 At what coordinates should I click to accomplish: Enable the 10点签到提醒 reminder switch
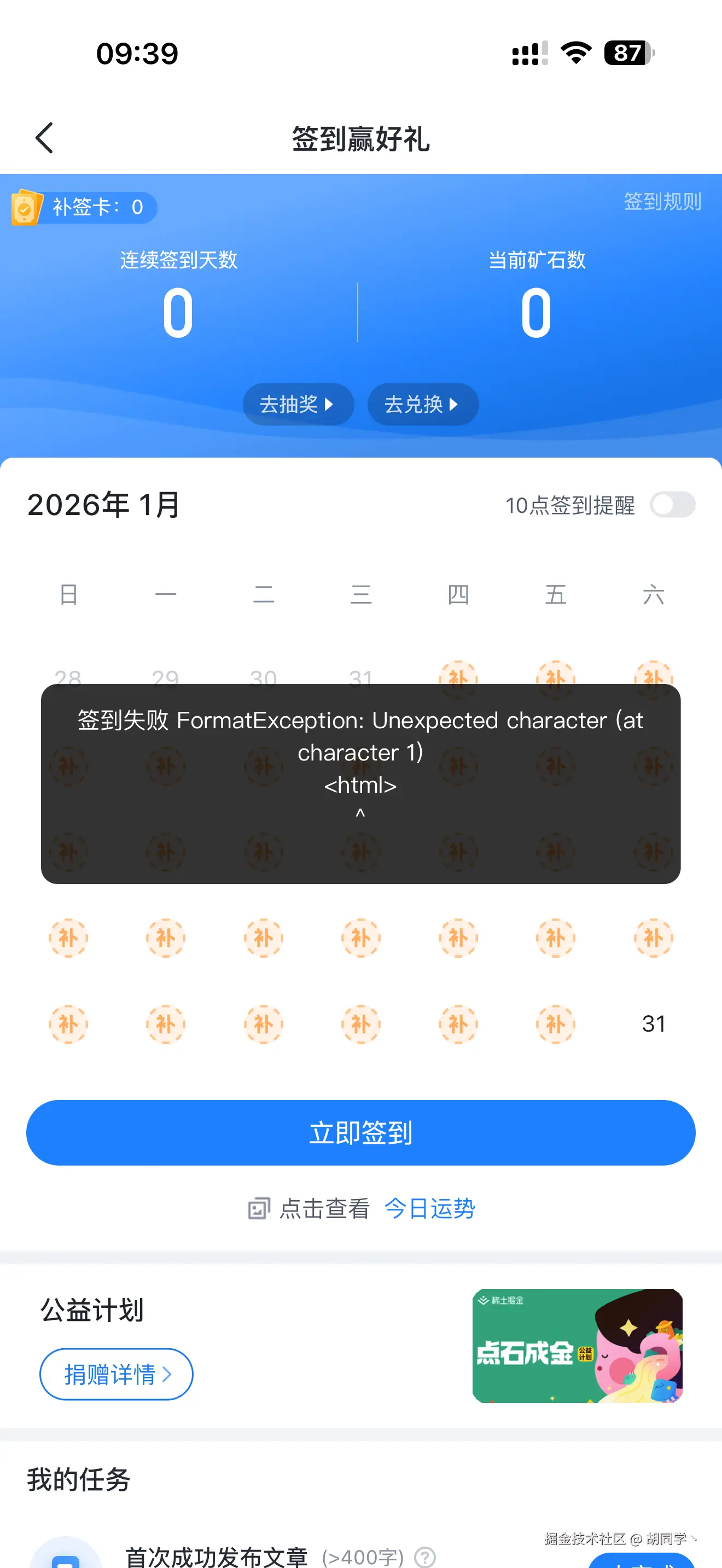click(x=672, y=505)
